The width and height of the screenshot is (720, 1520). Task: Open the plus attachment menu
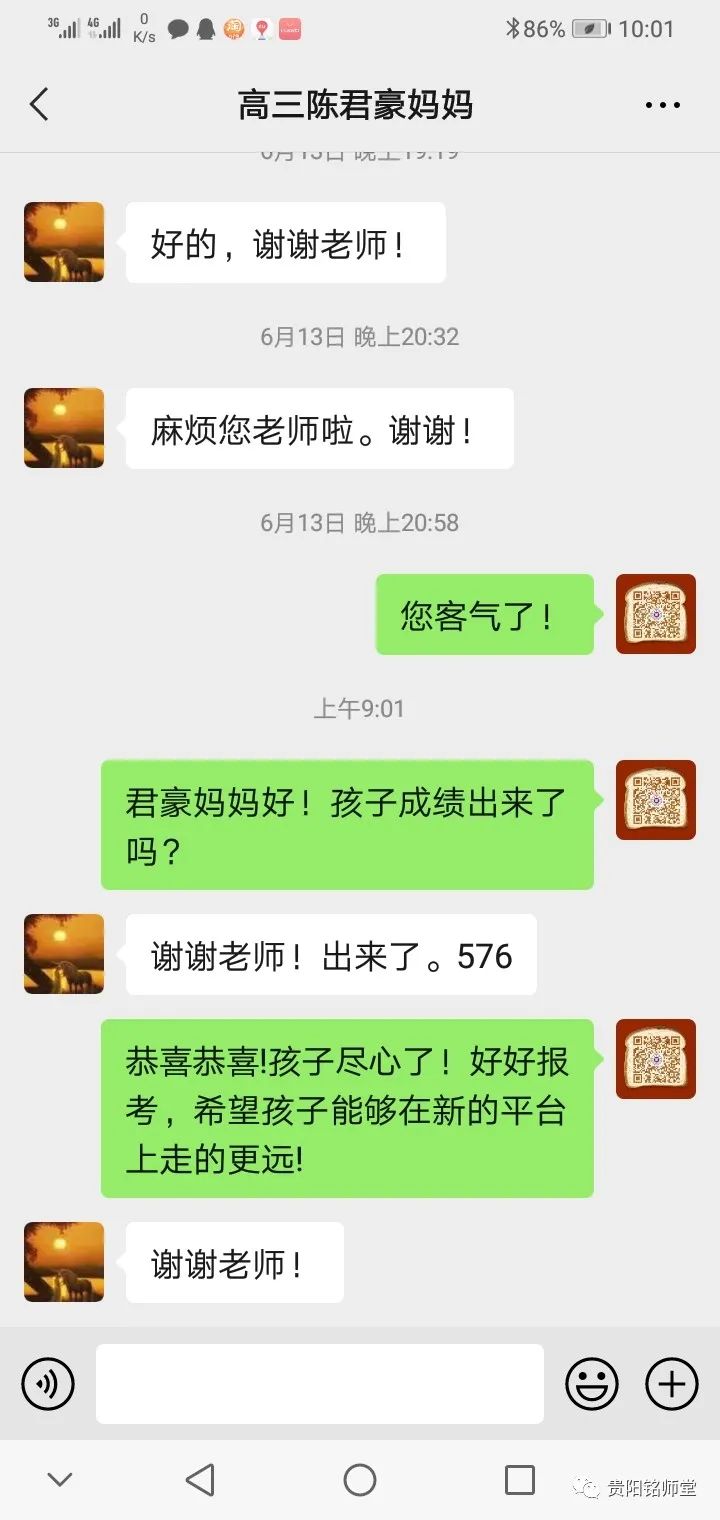pyautogui.click(x=672, y=1384)
